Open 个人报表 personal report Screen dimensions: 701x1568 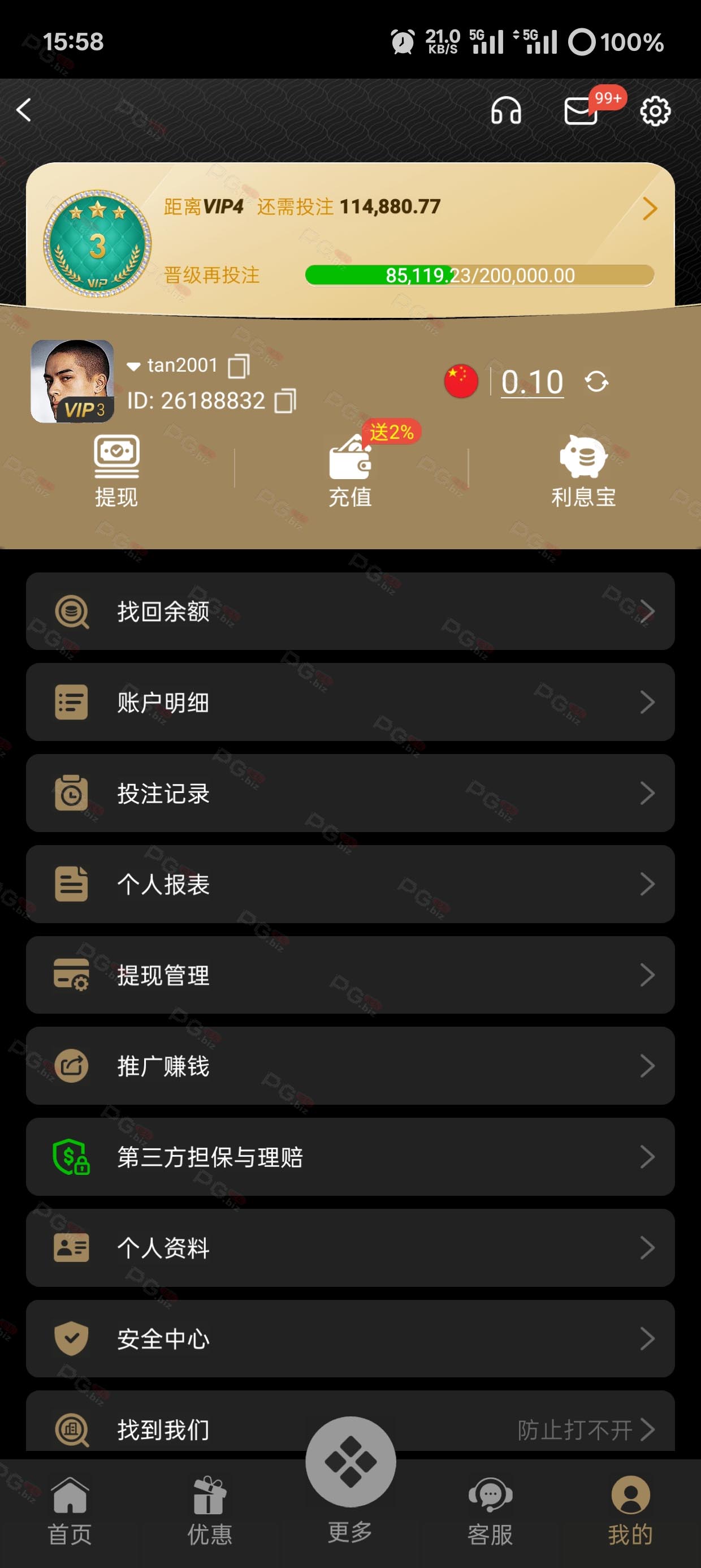pos(350,884)
